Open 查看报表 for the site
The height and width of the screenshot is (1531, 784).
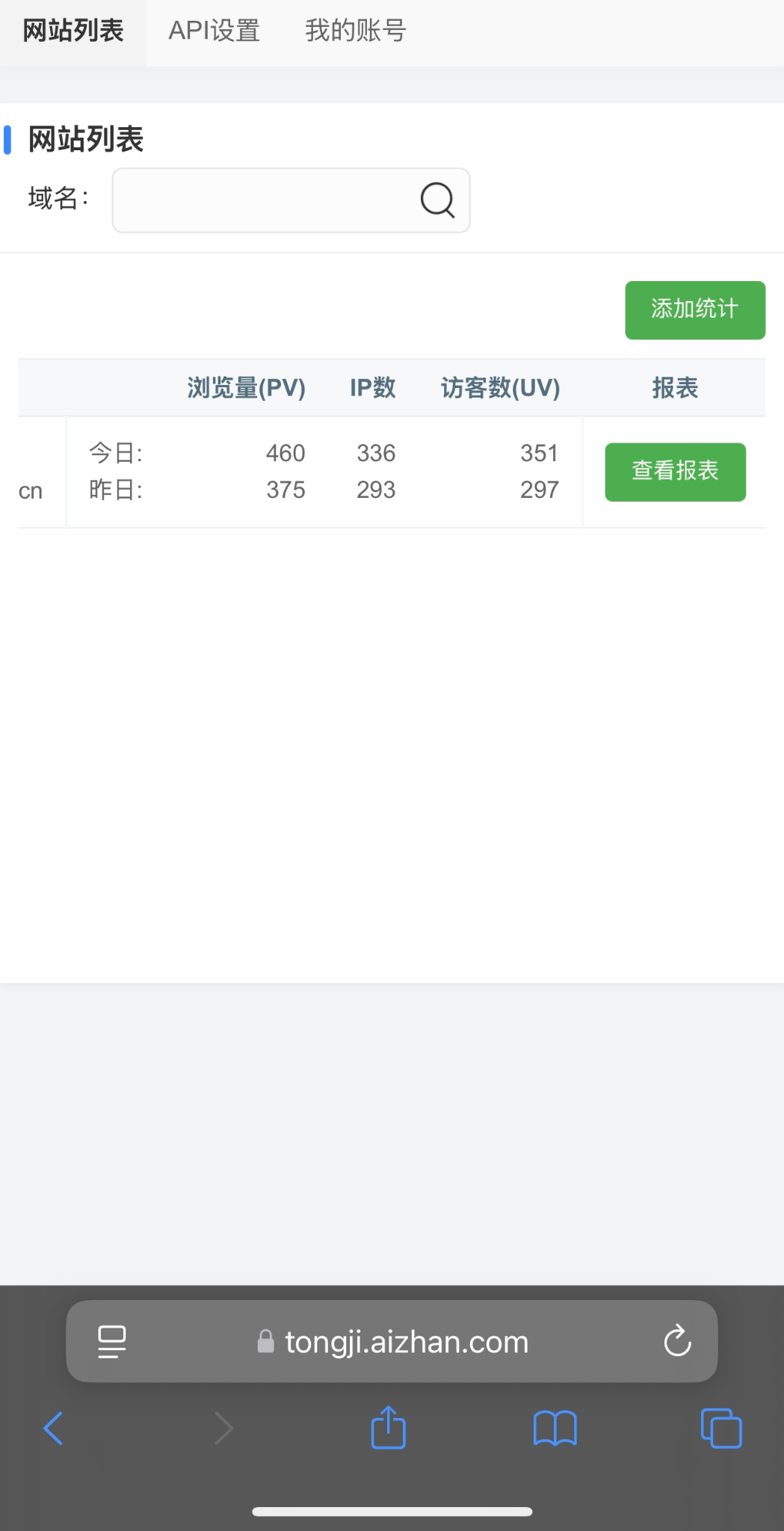[675, 472]
